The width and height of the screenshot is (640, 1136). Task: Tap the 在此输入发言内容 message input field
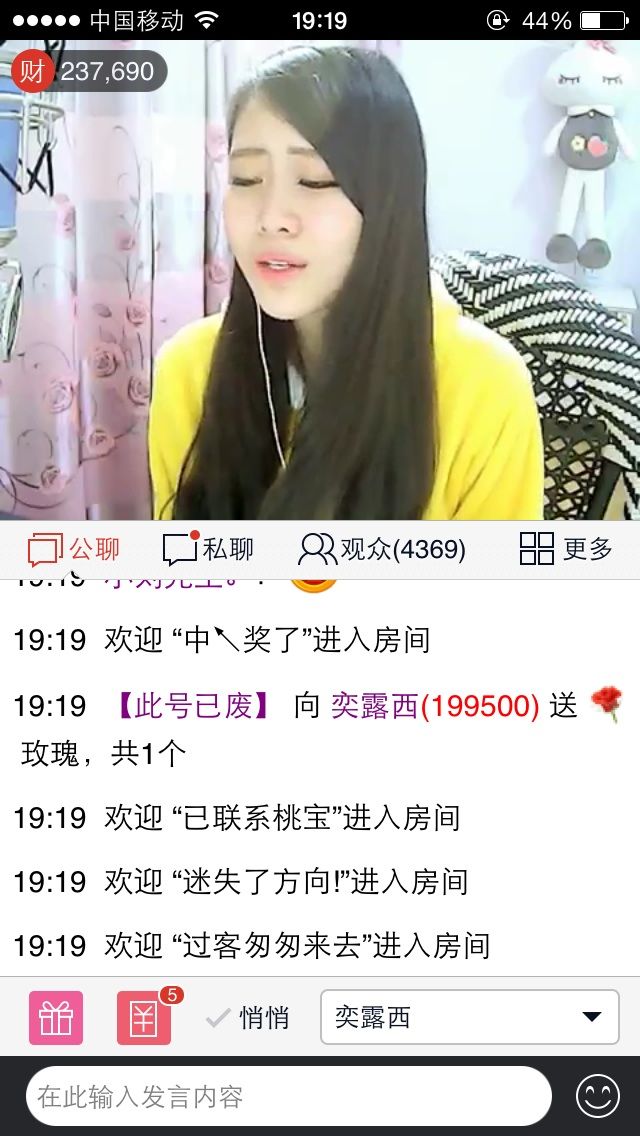pyautogui.click(x=288, y=1096)
